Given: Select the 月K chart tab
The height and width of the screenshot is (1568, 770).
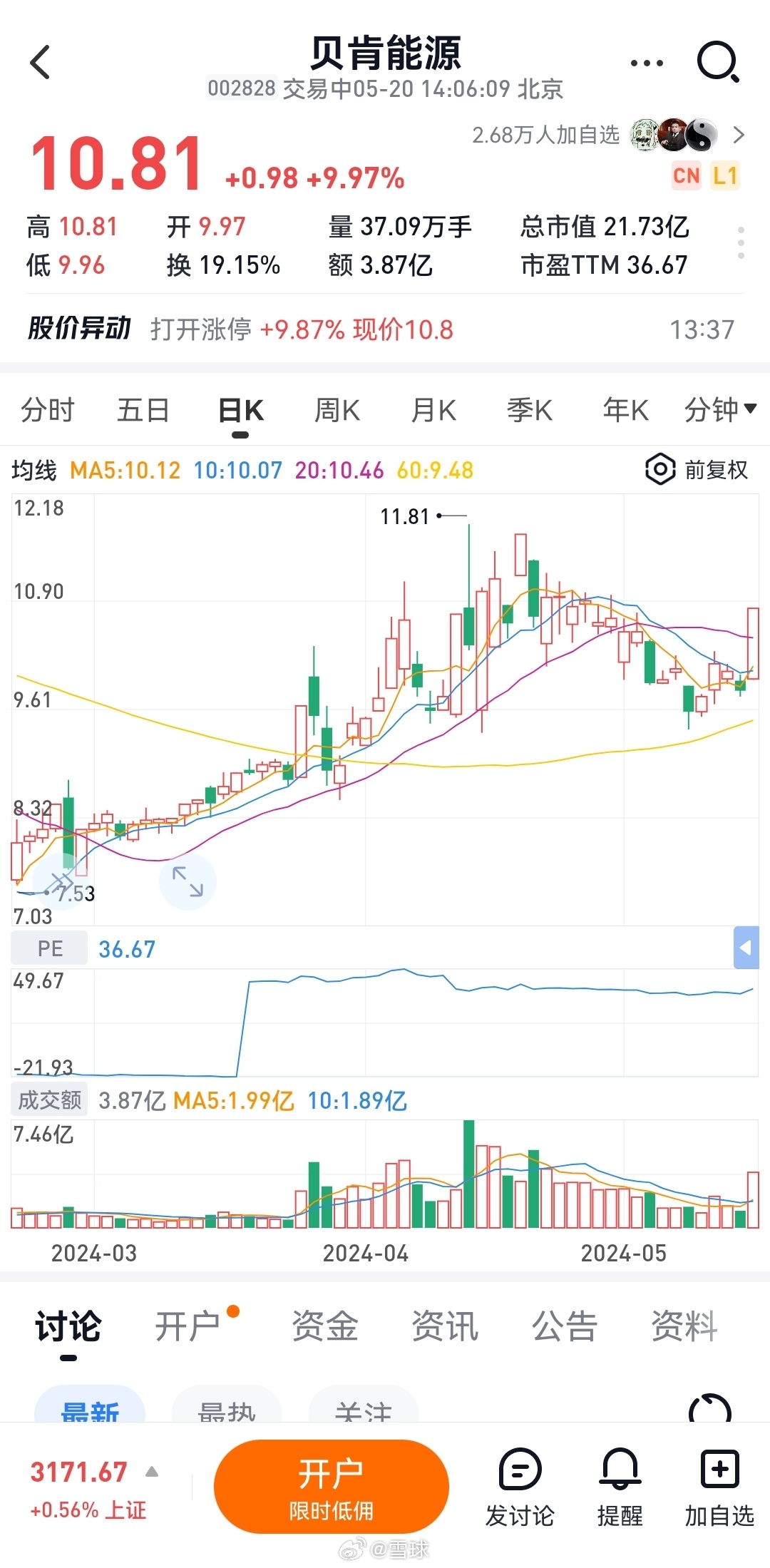Looking at the screenshot, I should click(433, 410).
